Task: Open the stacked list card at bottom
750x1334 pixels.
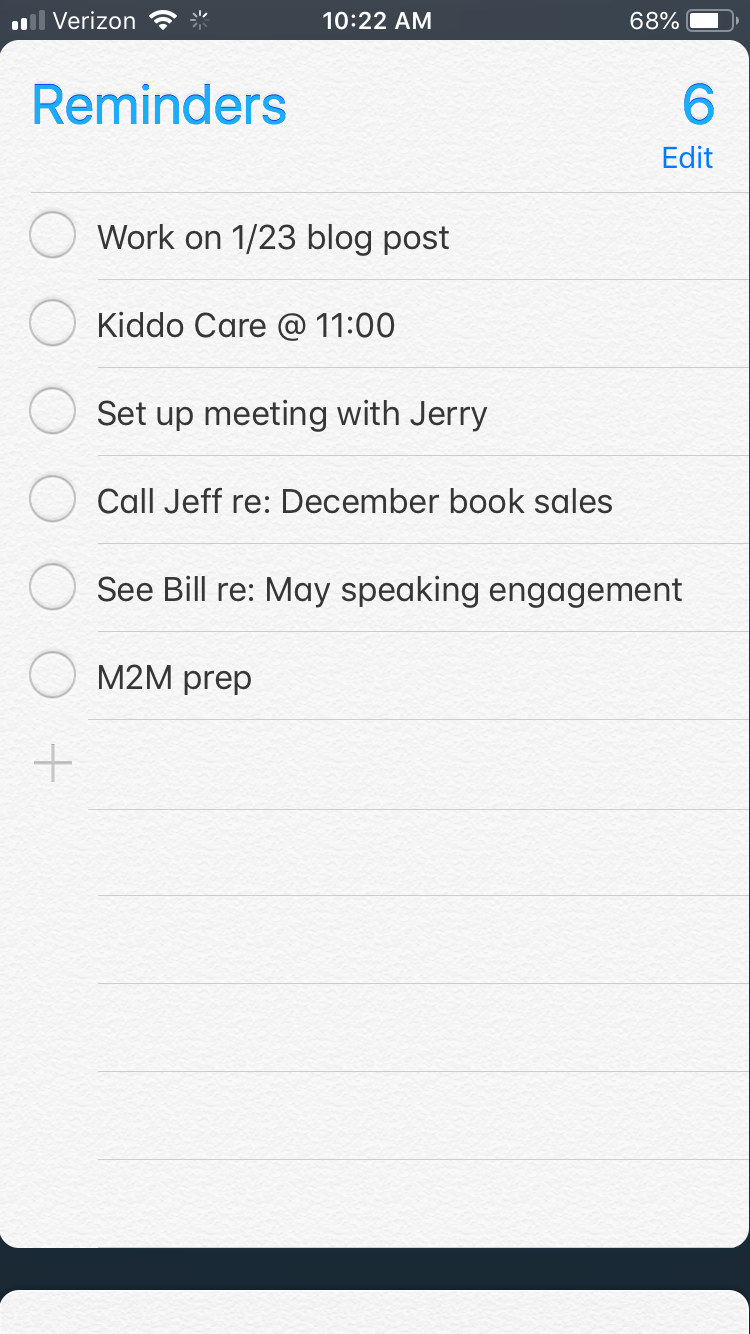Action: [375, 1312]
